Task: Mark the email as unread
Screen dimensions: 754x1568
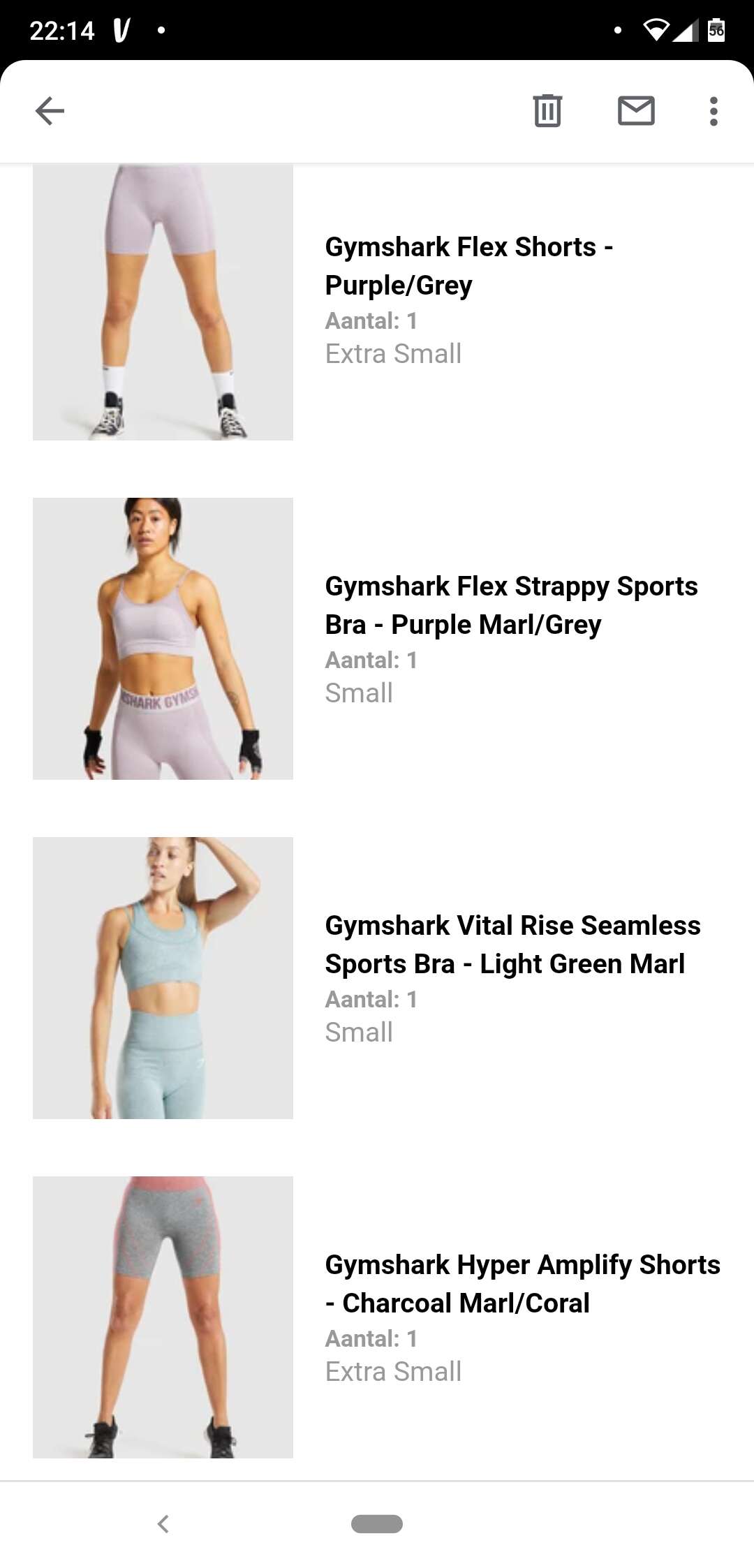Action: click(x=636, y=111)
